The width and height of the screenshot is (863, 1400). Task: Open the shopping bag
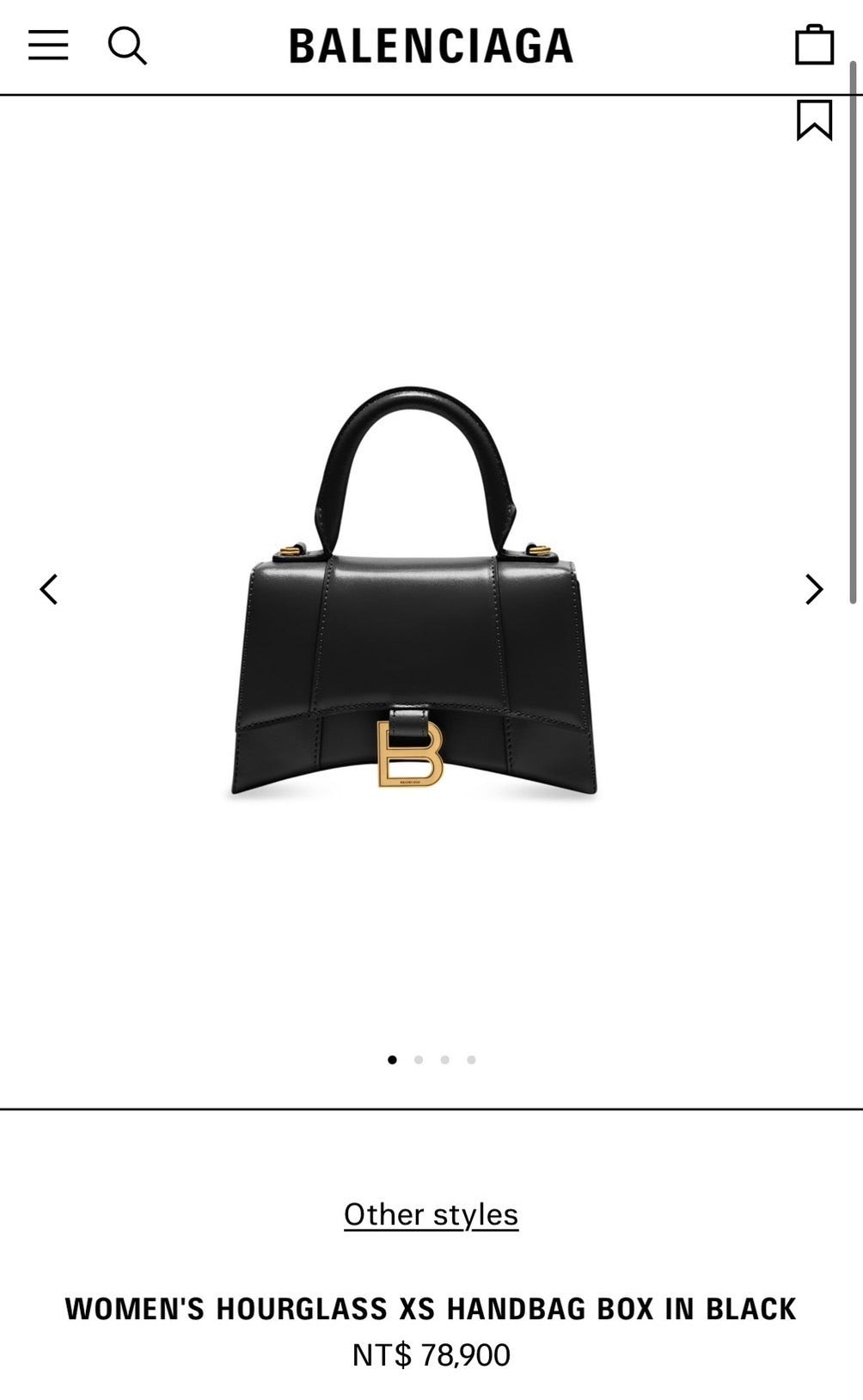[x=814, y=45]
